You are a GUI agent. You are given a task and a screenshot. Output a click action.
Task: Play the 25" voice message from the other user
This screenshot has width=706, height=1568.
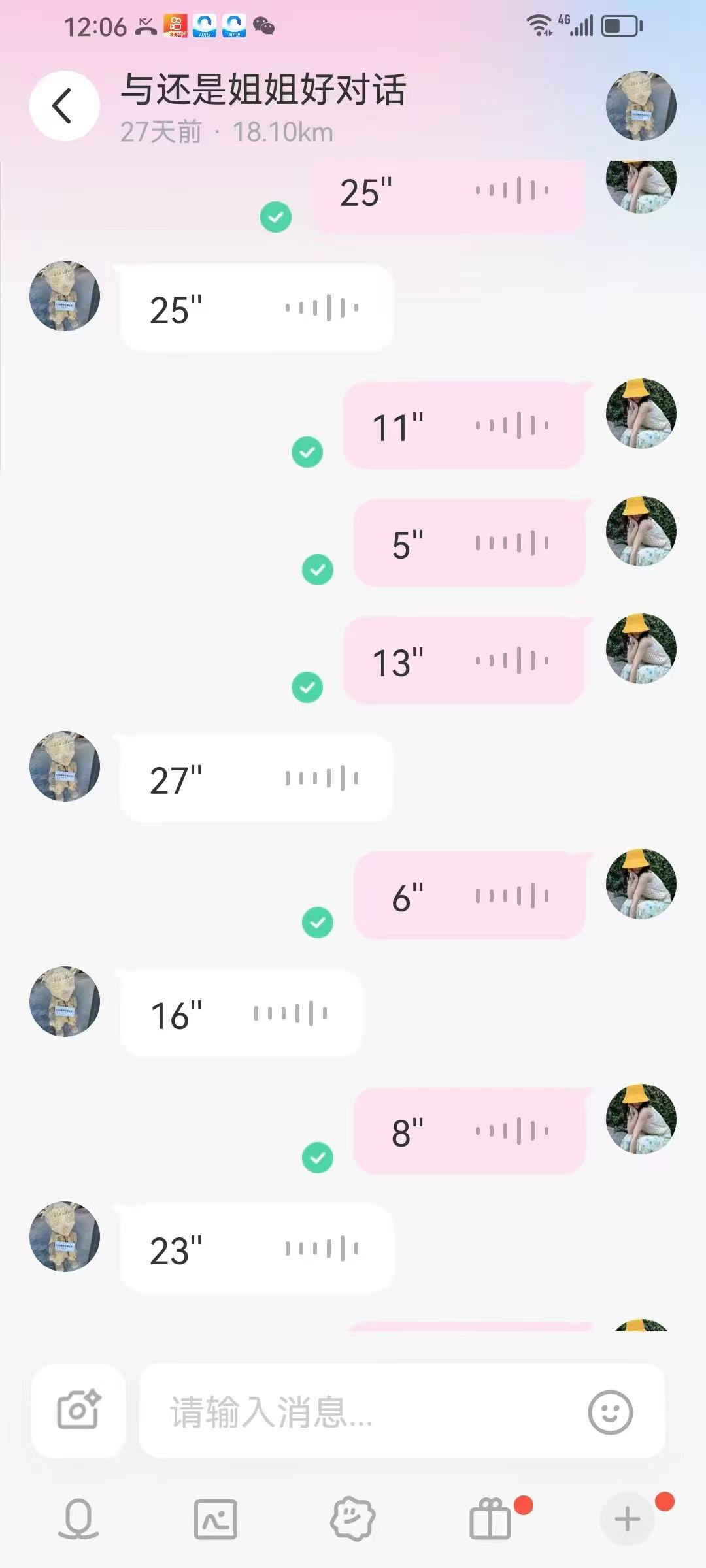pyautogui.click(x=255, y=307)
